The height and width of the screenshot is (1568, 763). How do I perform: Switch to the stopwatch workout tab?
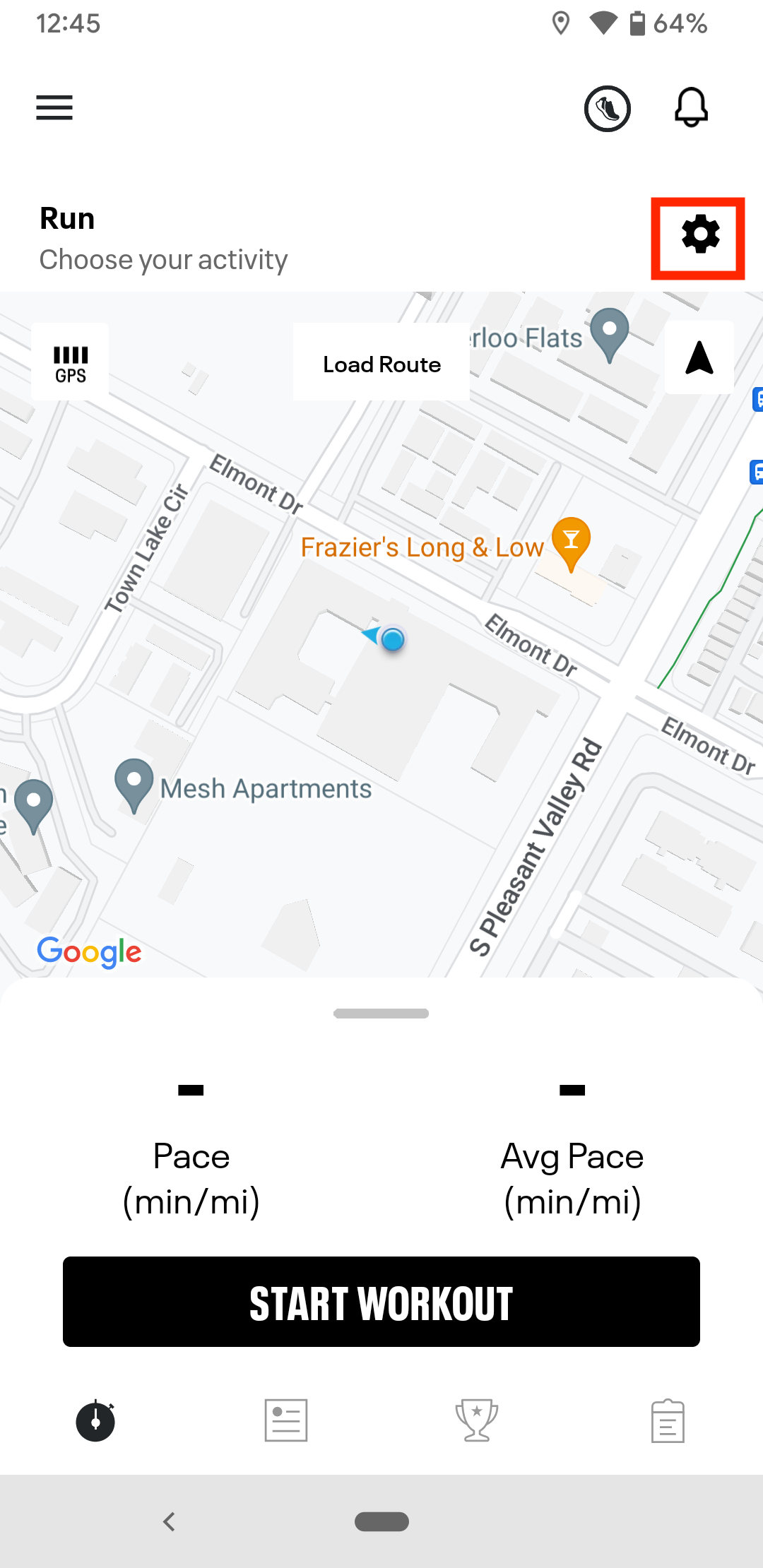95,1420
